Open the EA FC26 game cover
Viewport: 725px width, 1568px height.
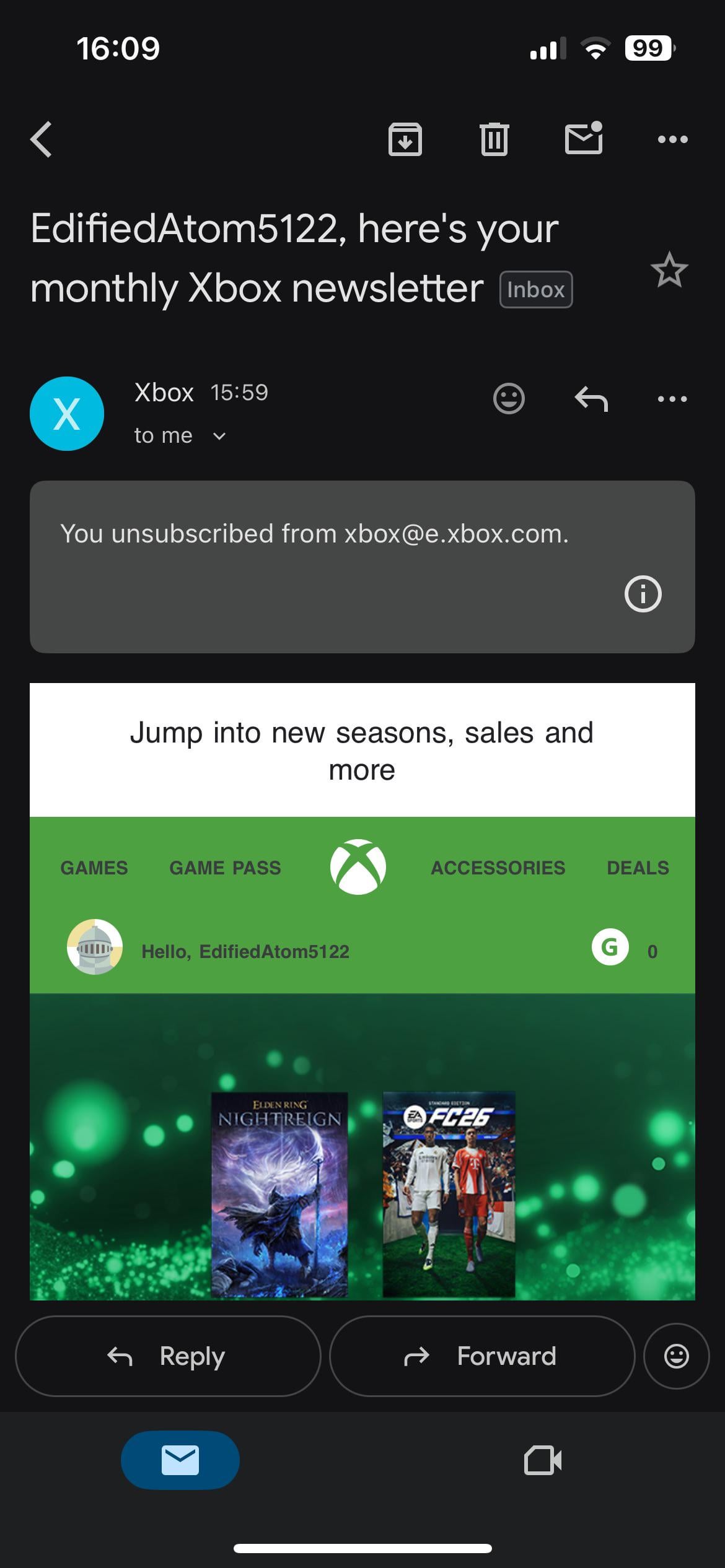pyautogui.click(x=449, y=1194)
